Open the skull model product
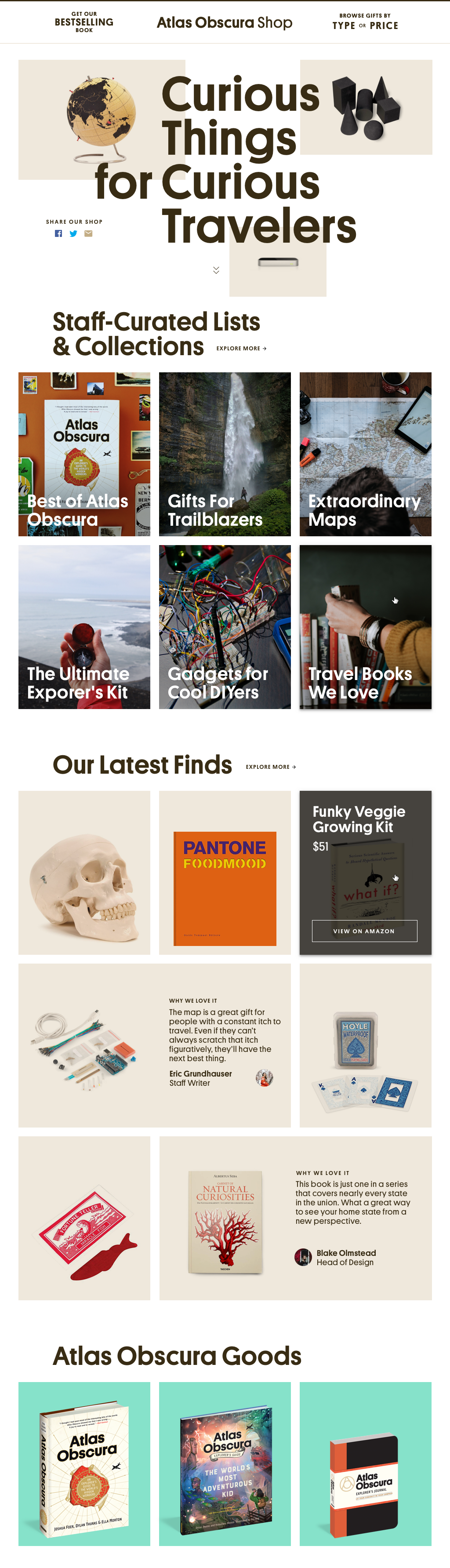 pos(84,872)
